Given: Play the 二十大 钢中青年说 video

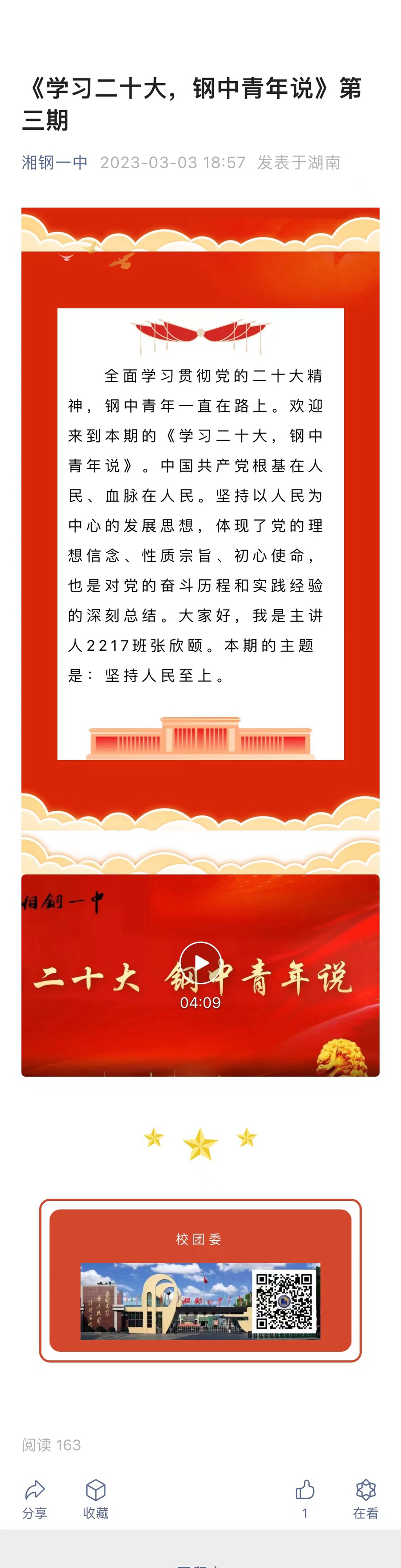Looking at the screenshot, I should point(200,962).
